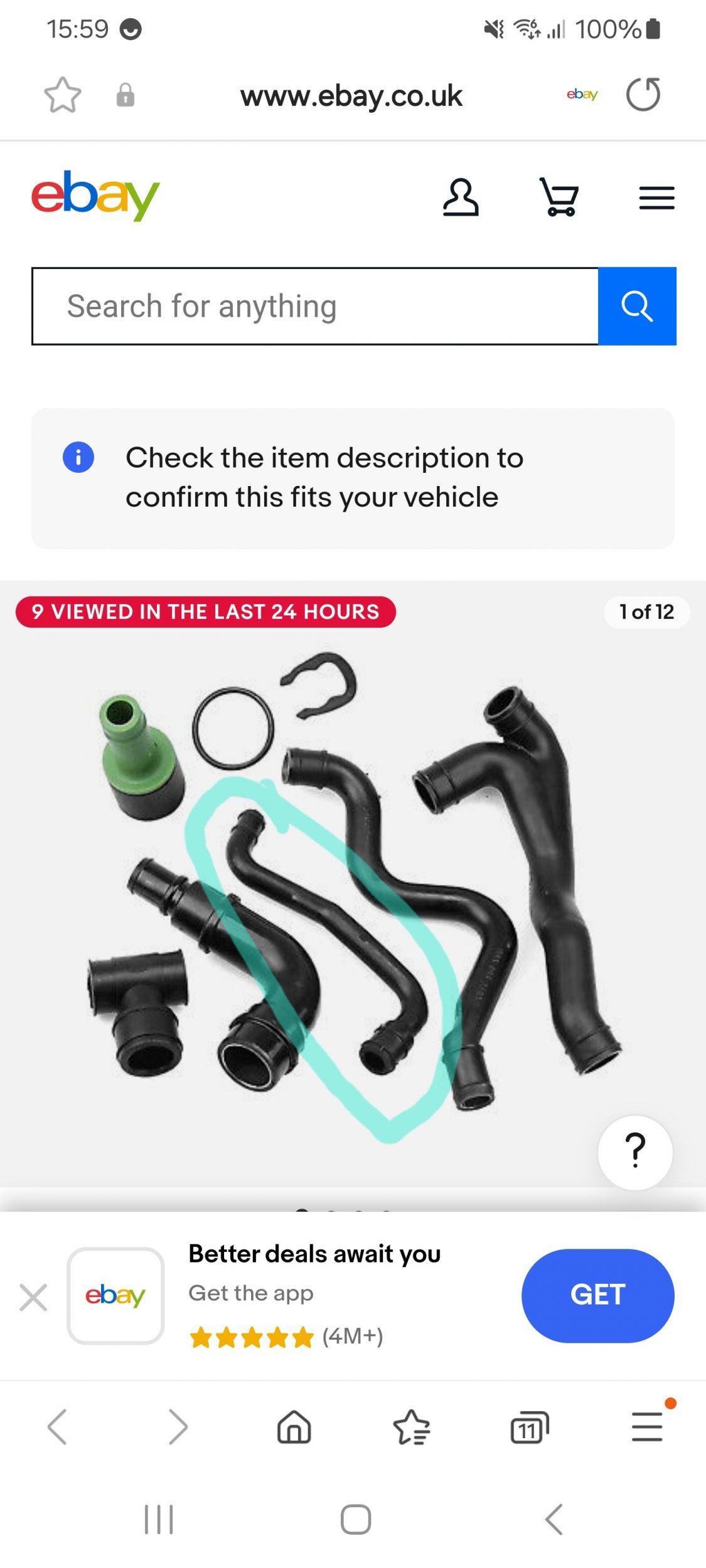The height and width of the screenshot is (1568, 706).
Task: Tap the blue search magnifier button
Action: coord(637,307)
